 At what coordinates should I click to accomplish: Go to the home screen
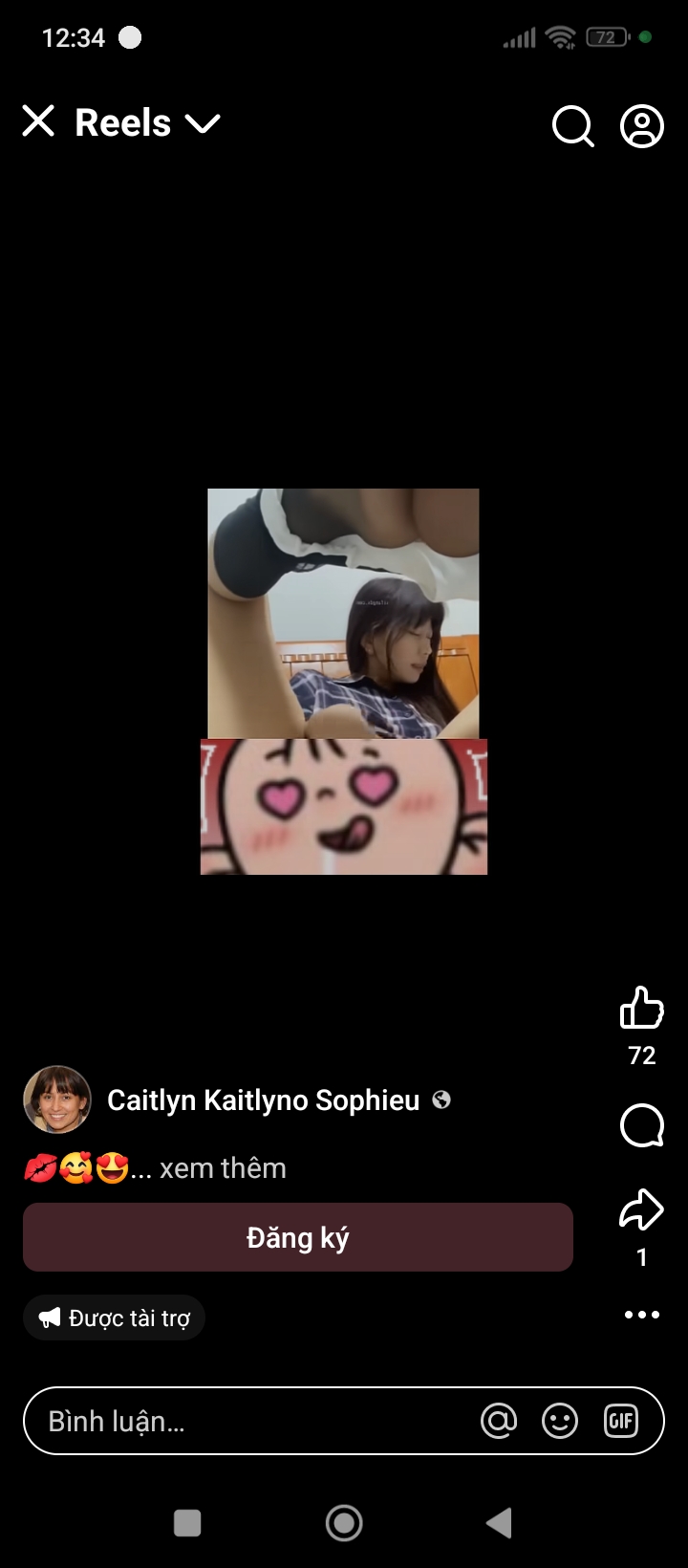coord(344,1523)
